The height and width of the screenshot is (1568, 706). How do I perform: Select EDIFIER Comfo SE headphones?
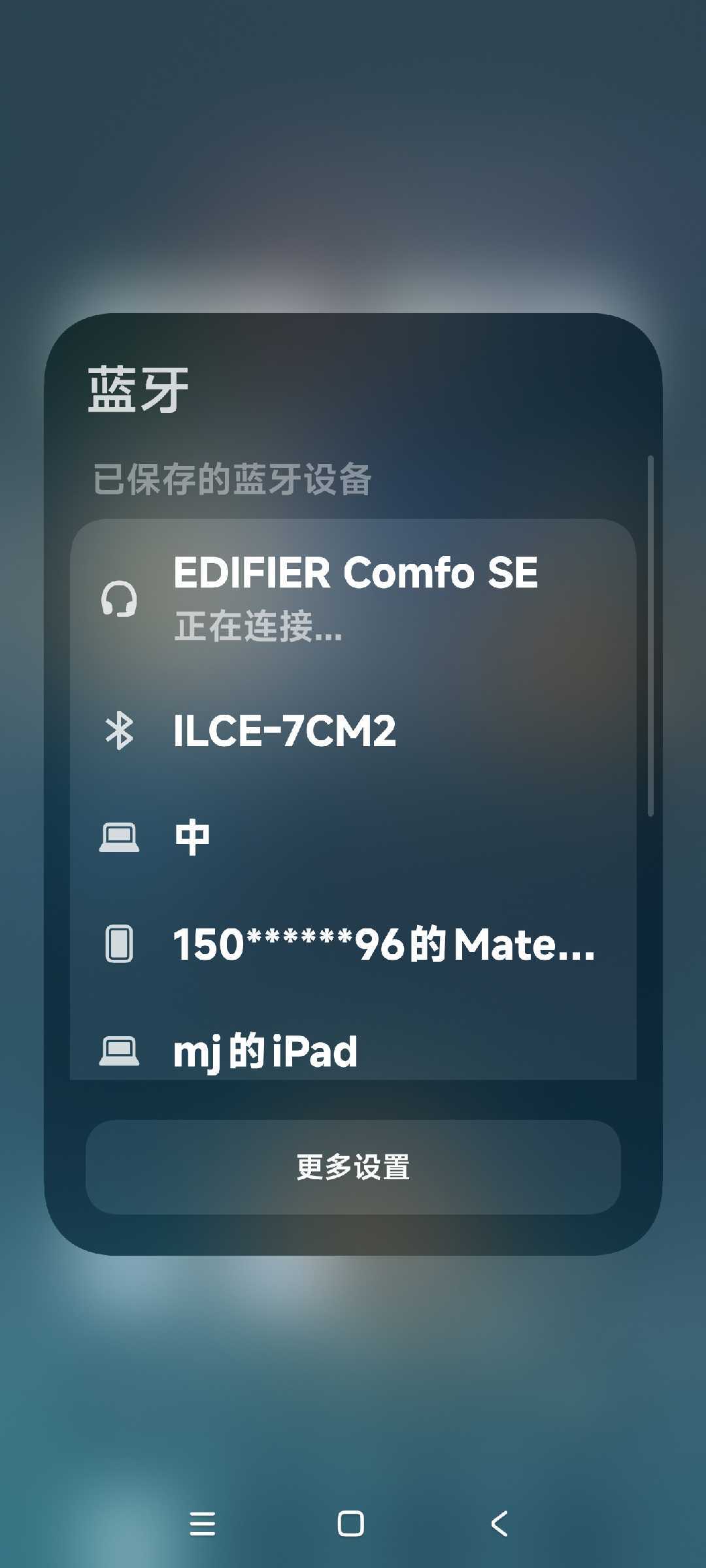point(353,598)
